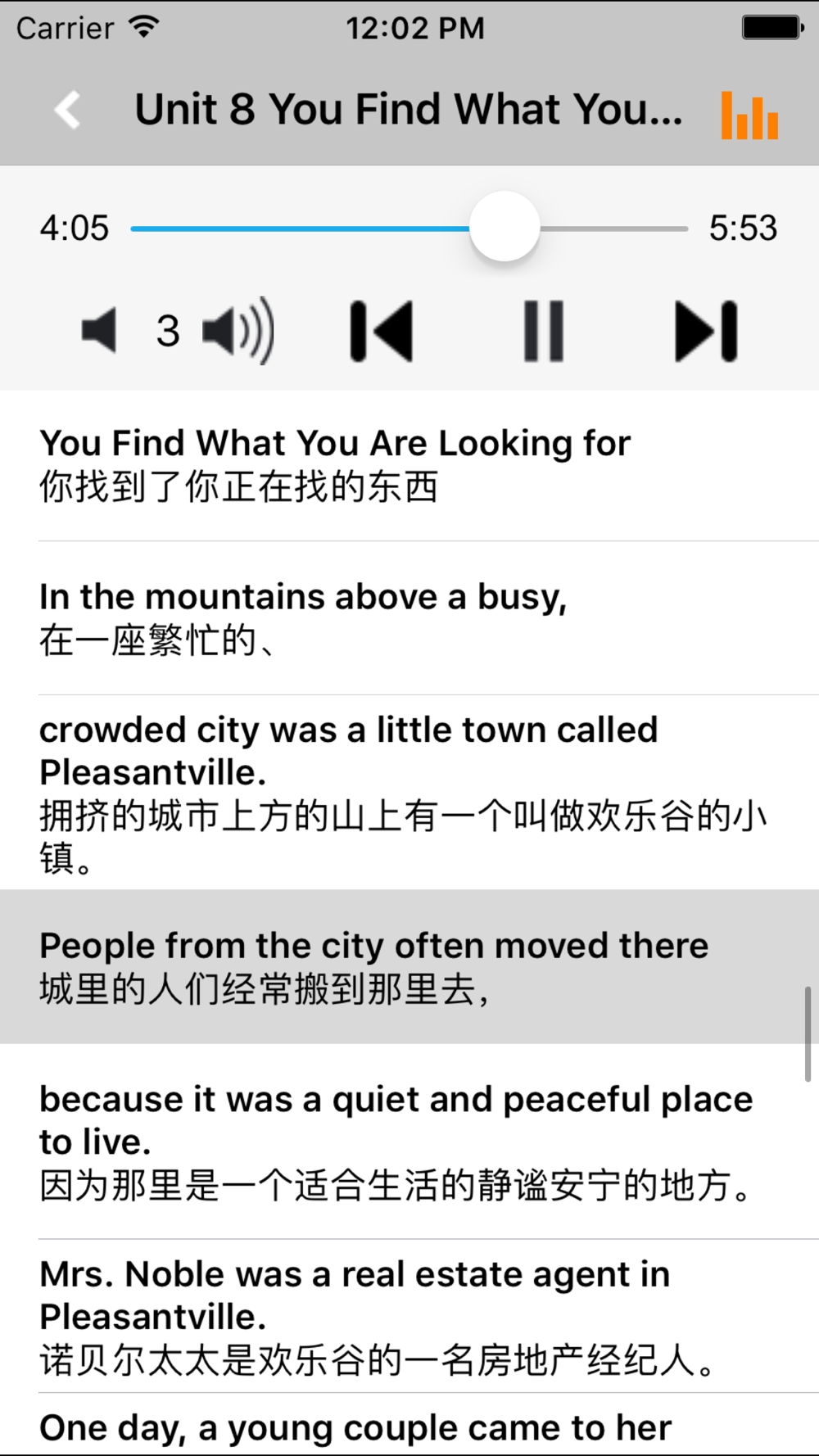Image resolution: width=819 pixels, height=1456 pixels.
Task: Select the "One day, a young couple" line
Action: coord(409,1427)
